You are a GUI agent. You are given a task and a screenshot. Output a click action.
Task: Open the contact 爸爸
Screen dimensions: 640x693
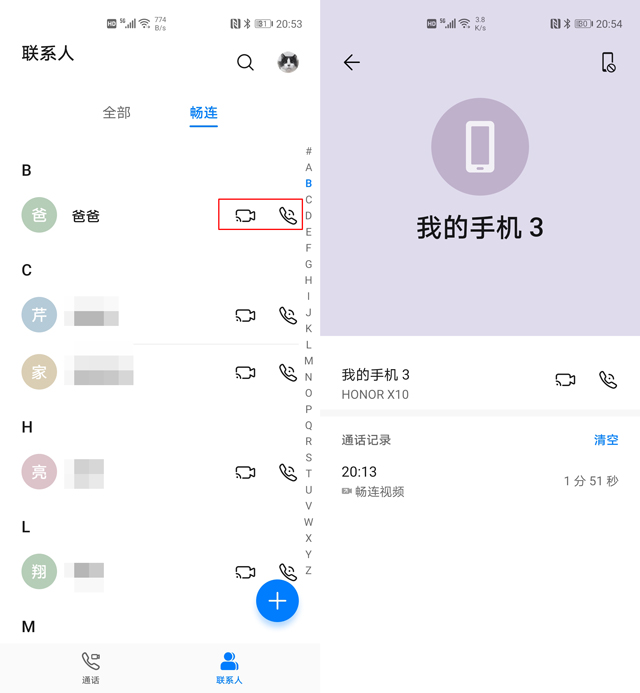pos(86,215)
